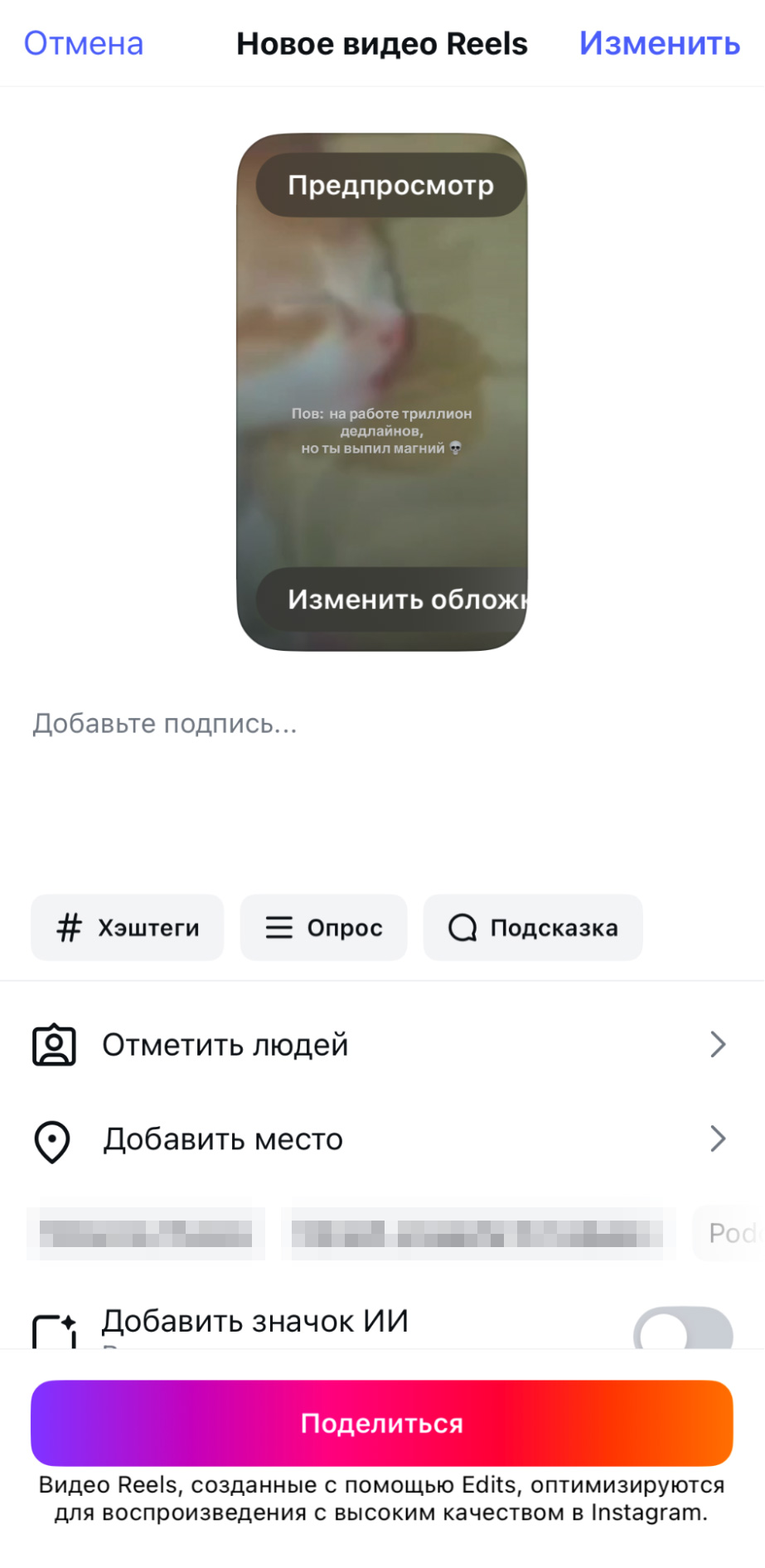The image size is (765, 1568).
Task: Open Предпросмотр of the reel
Action: (390, 185)
